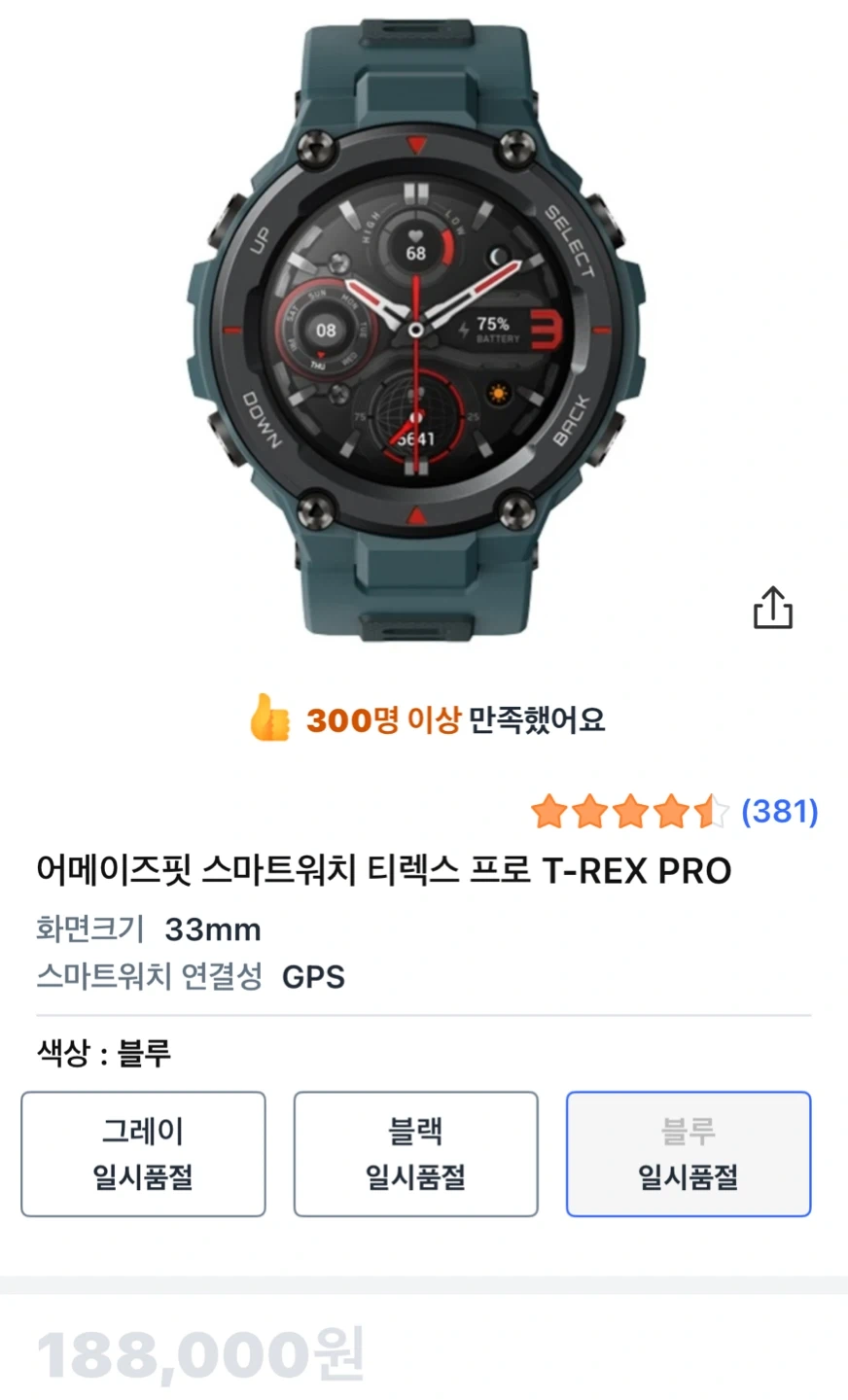Click the GPS connectivity value
This screenshot has width=848, height=1400.
coord(313,978)
